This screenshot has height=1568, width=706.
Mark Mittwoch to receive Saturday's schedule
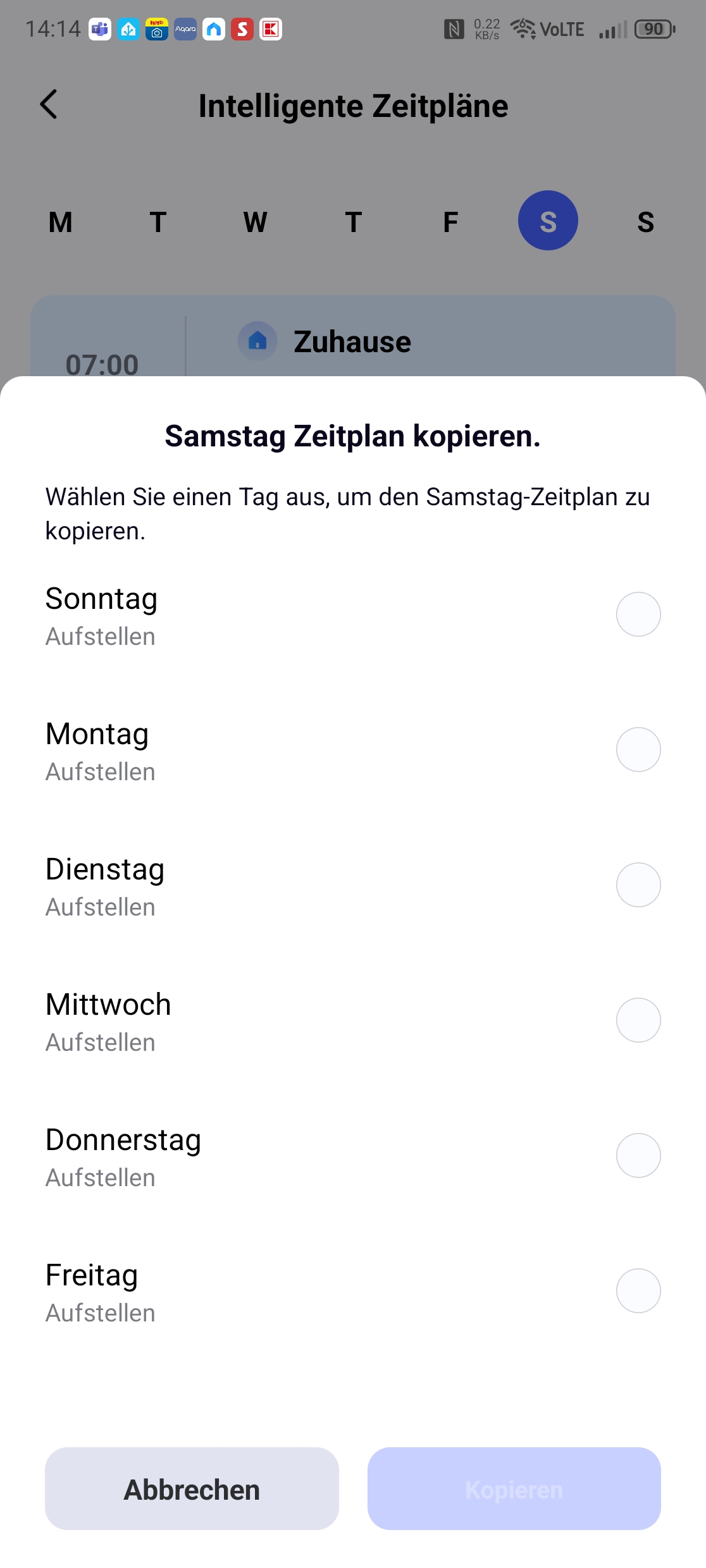click(638, 1020)
